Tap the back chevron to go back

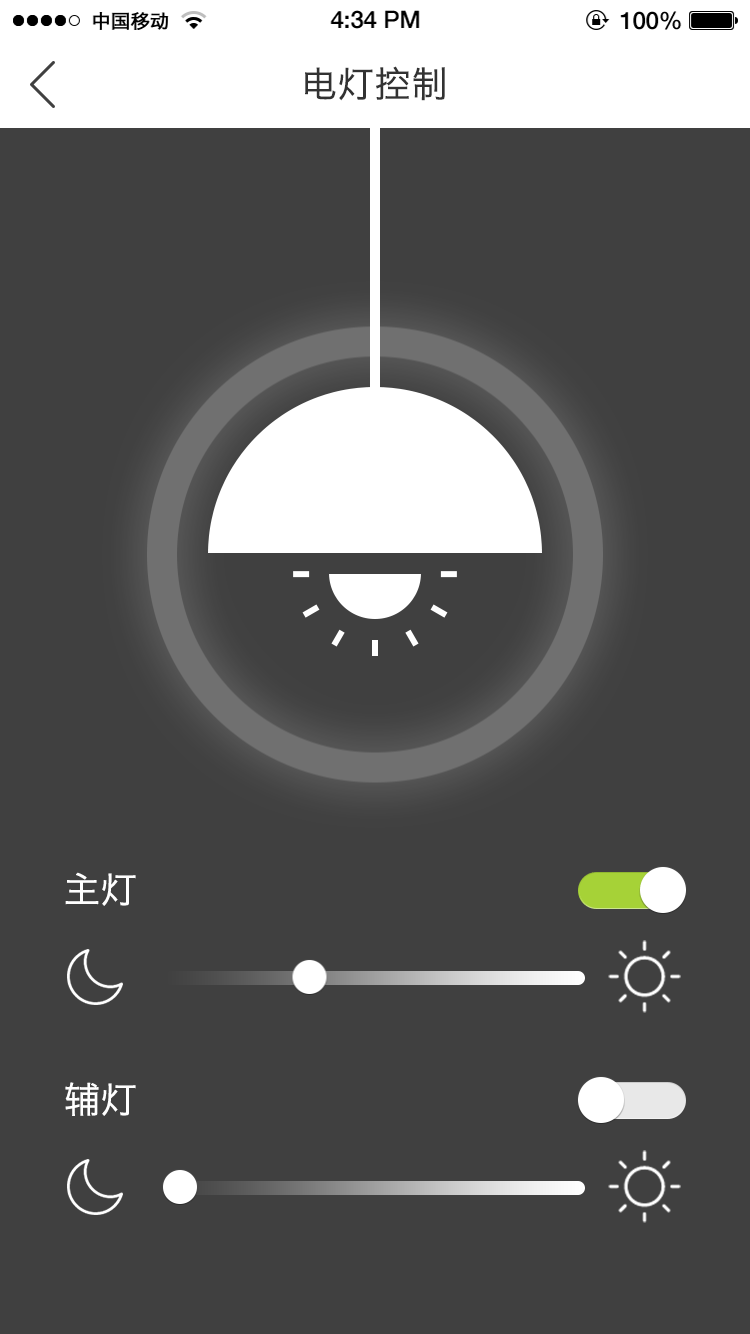point(42,84)
